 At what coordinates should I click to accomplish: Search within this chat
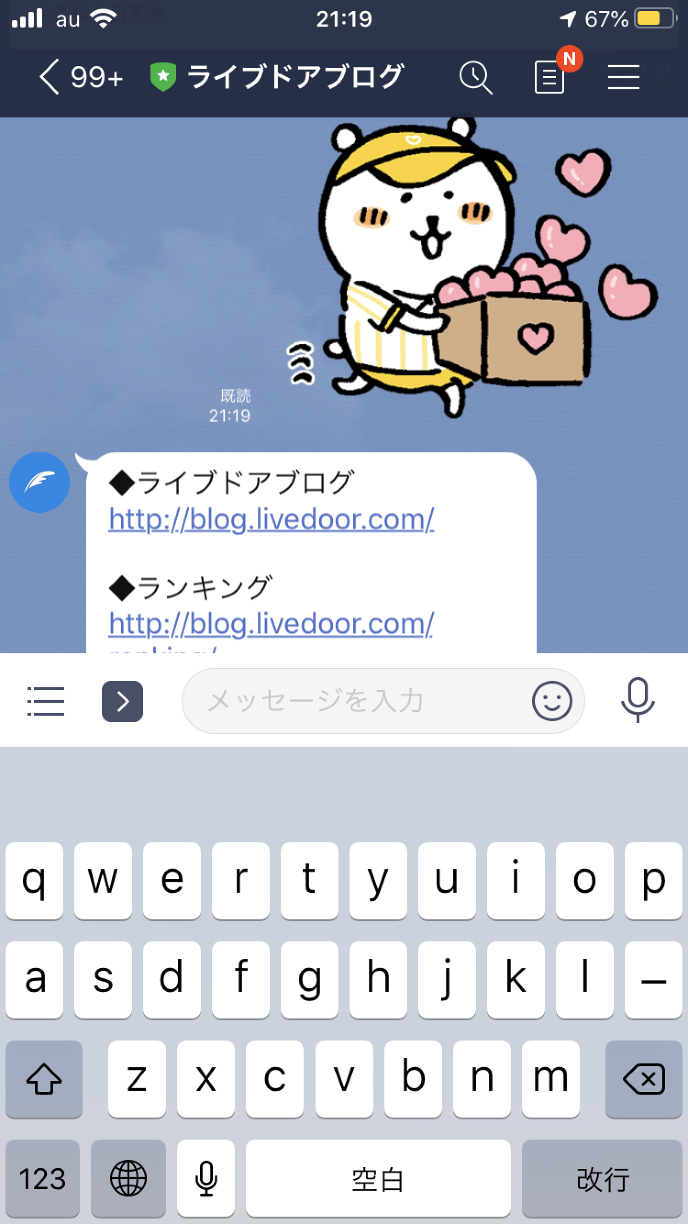click(x=476, y=77)
